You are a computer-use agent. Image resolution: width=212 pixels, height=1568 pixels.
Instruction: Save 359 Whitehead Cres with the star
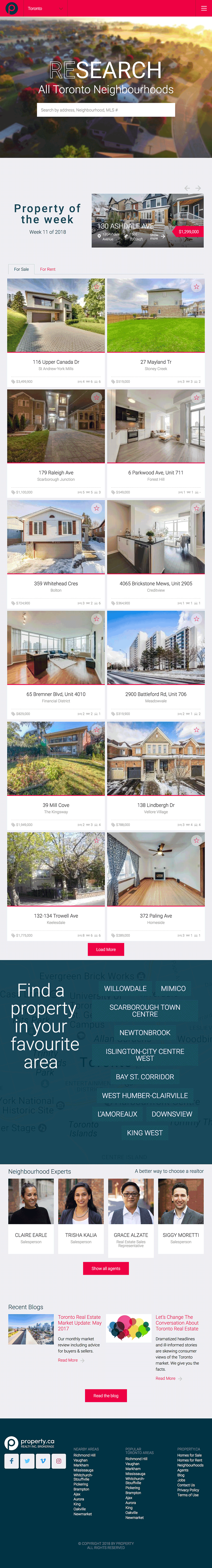pos(96,508)
